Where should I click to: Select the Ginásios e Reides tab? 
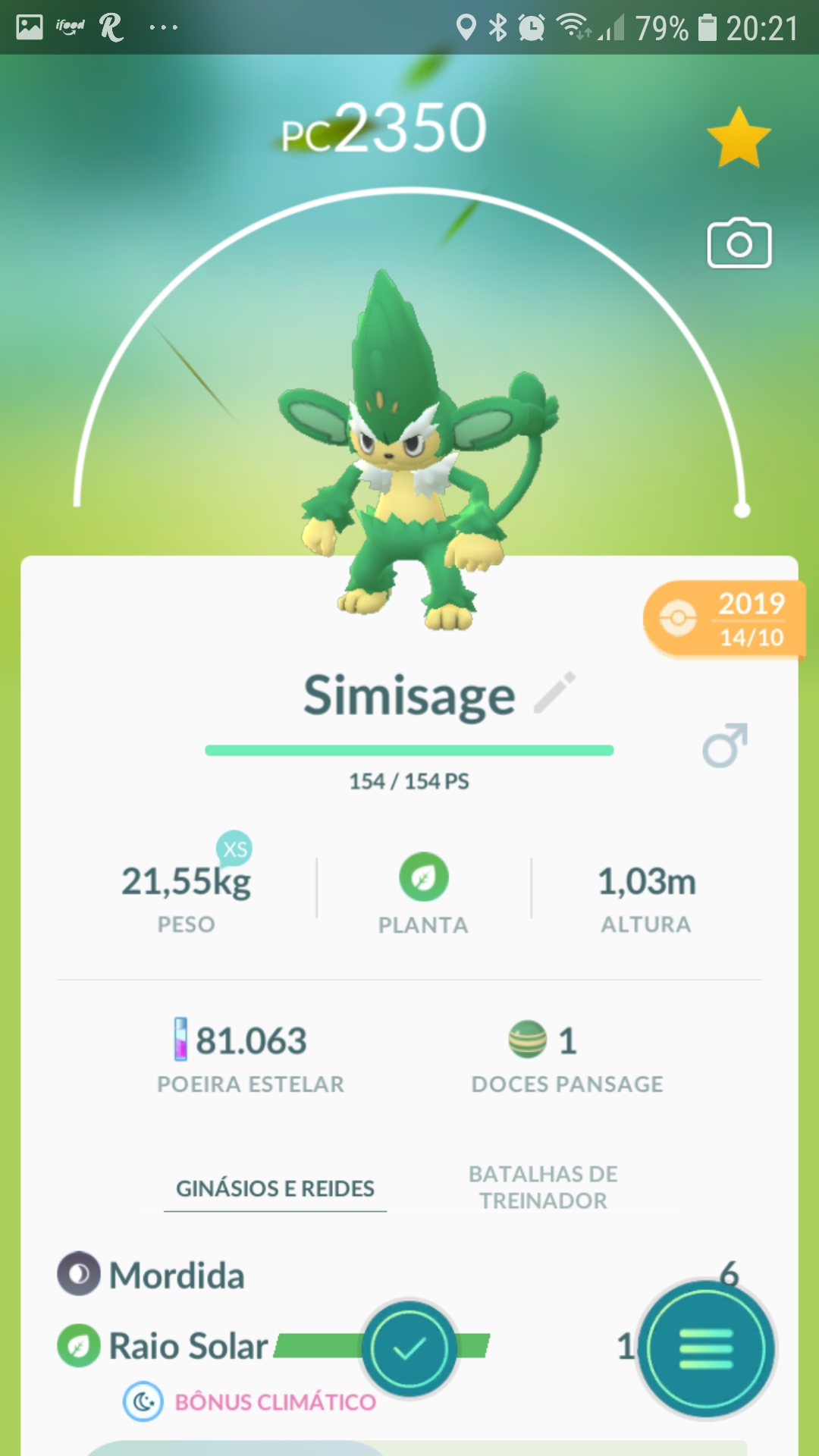pos(275,1188)
